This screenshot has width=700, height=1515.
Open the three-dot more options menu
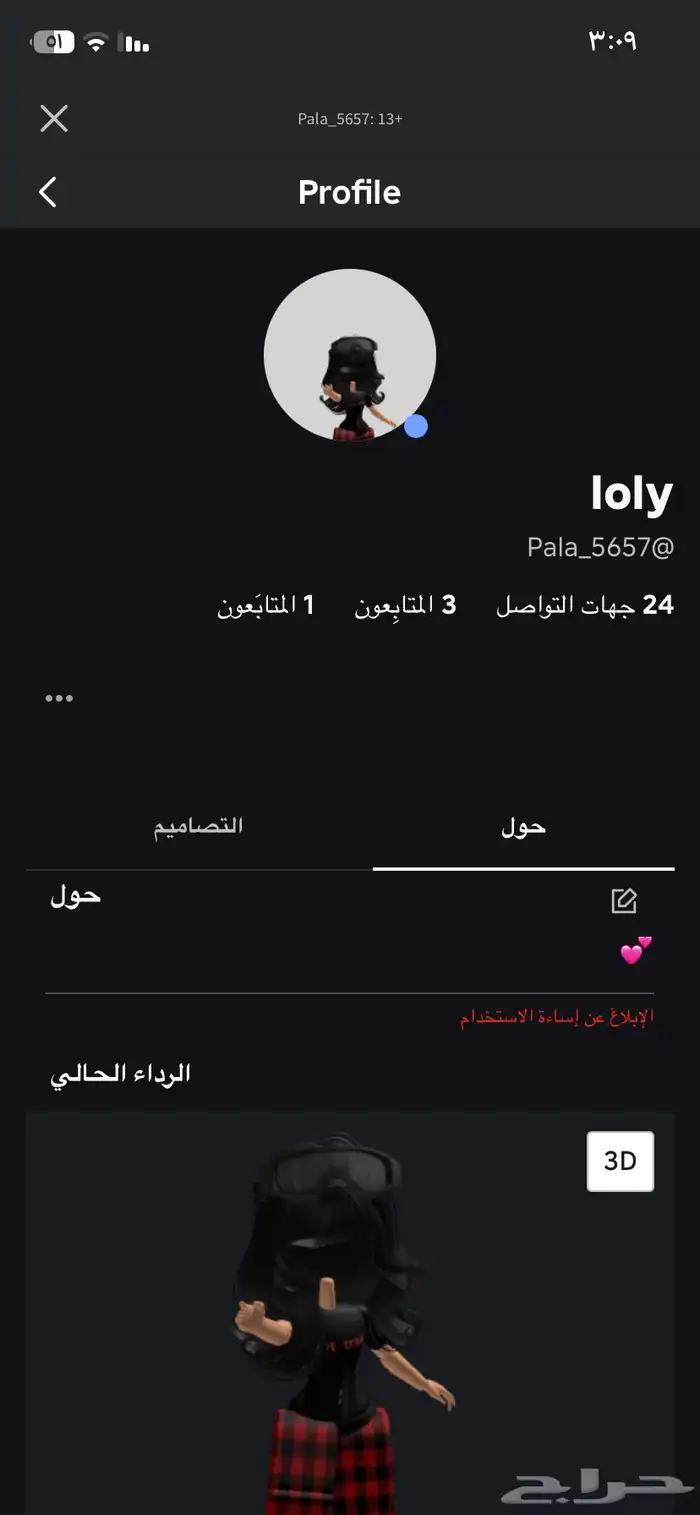click(x=59, y=698)
